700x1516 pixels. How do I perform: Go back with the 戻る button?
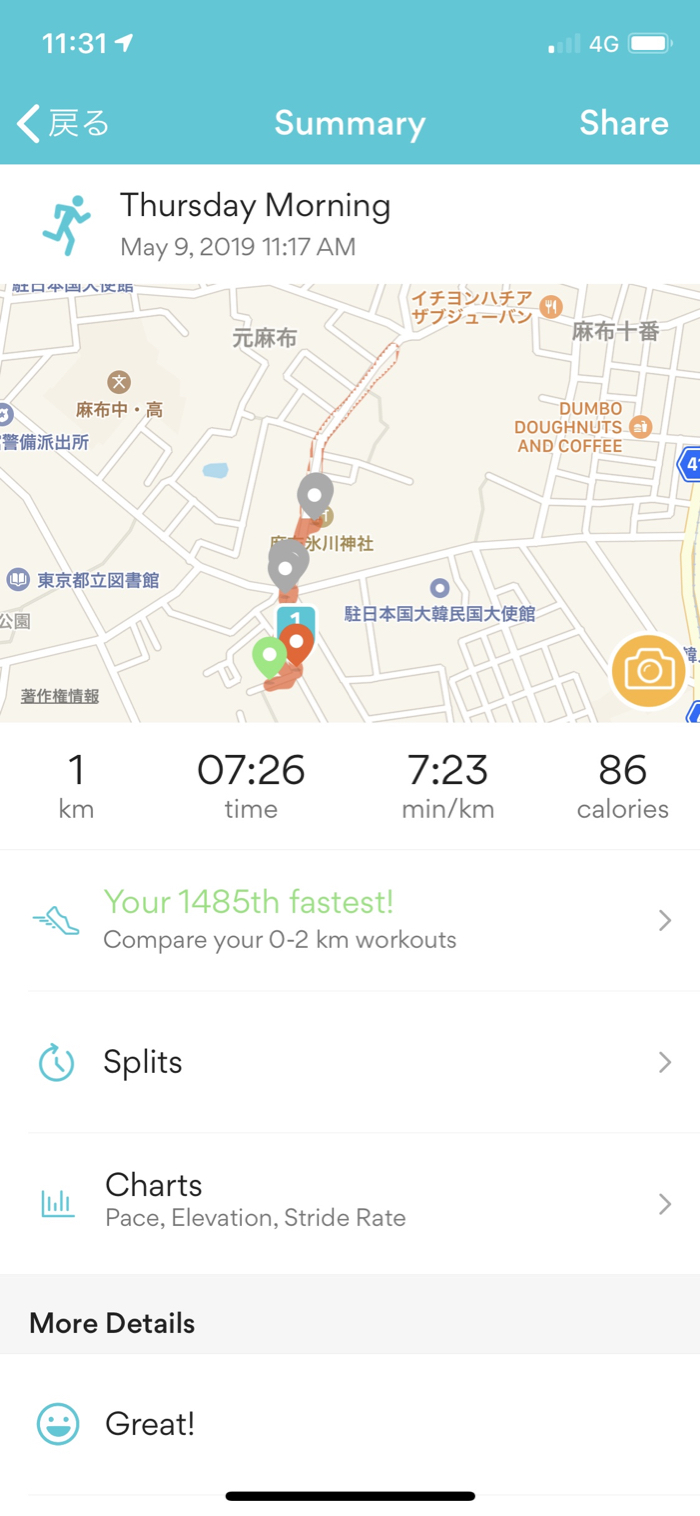click(x=63, y=123)
